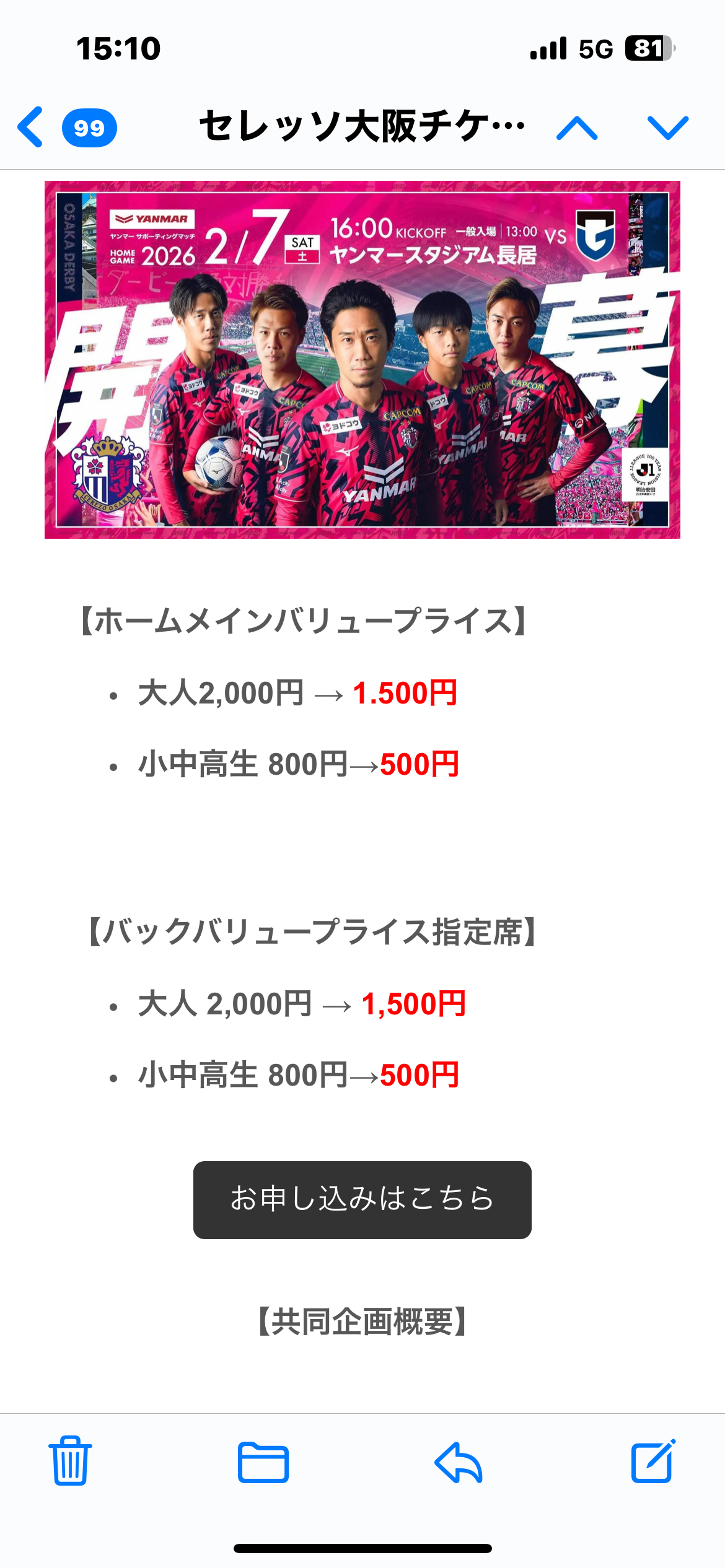
Task: Jump to the previous email
Action: [577, 128]
